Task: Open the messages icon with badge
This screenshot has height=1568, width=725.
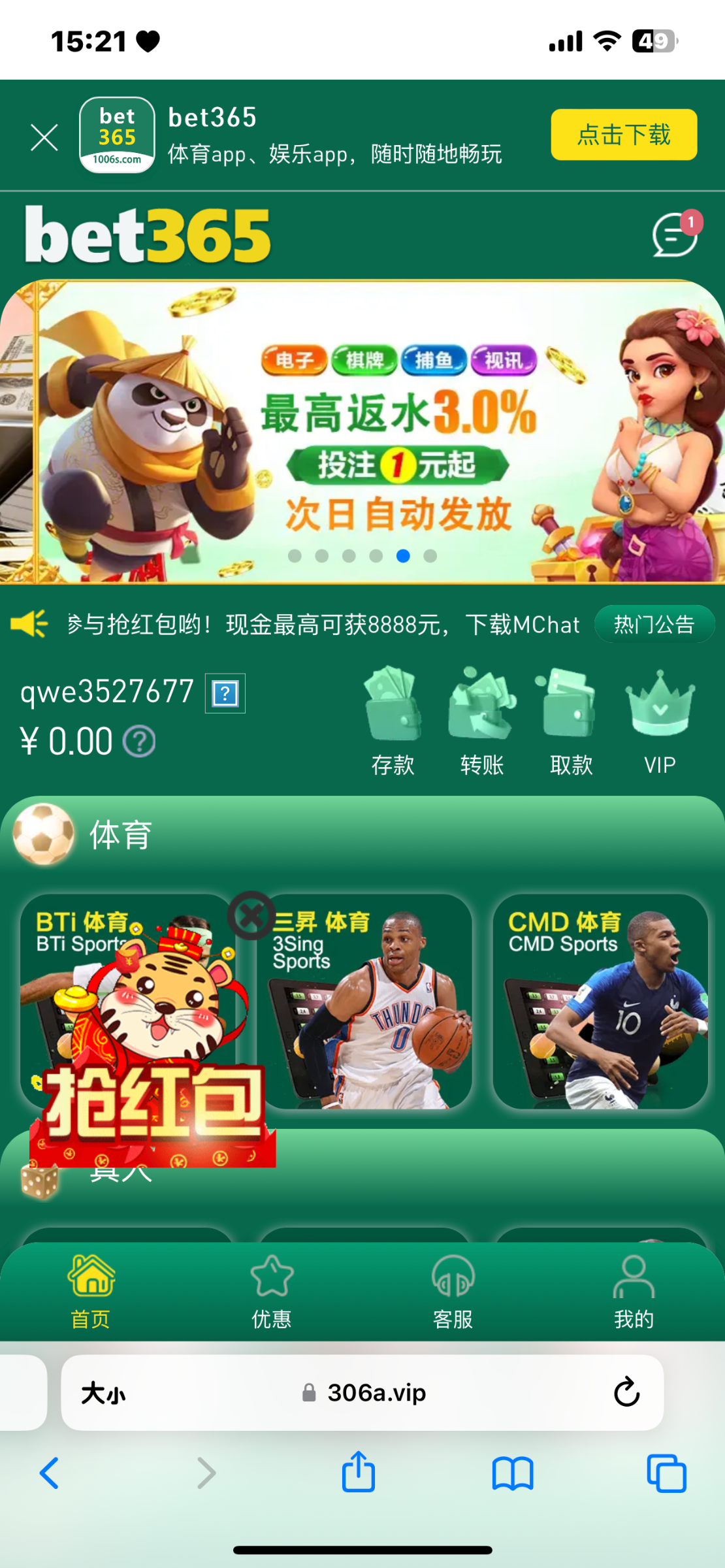Action: click(675, 235)
